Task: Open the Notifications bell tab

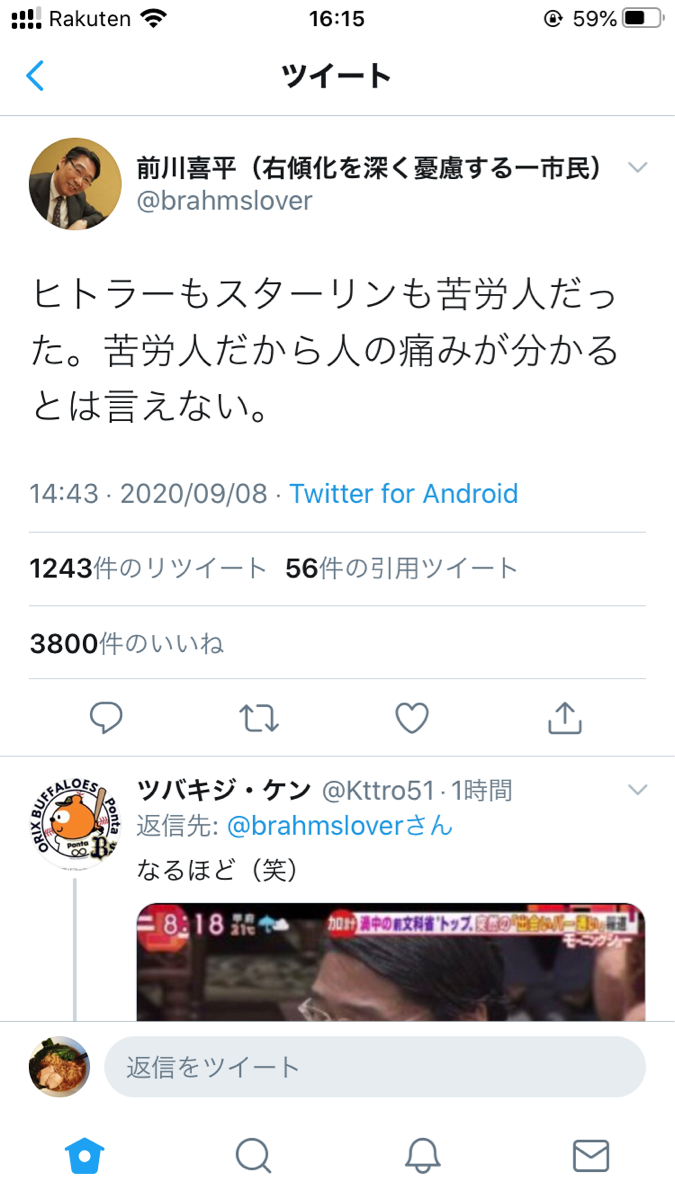Action: pos(423,1156)
